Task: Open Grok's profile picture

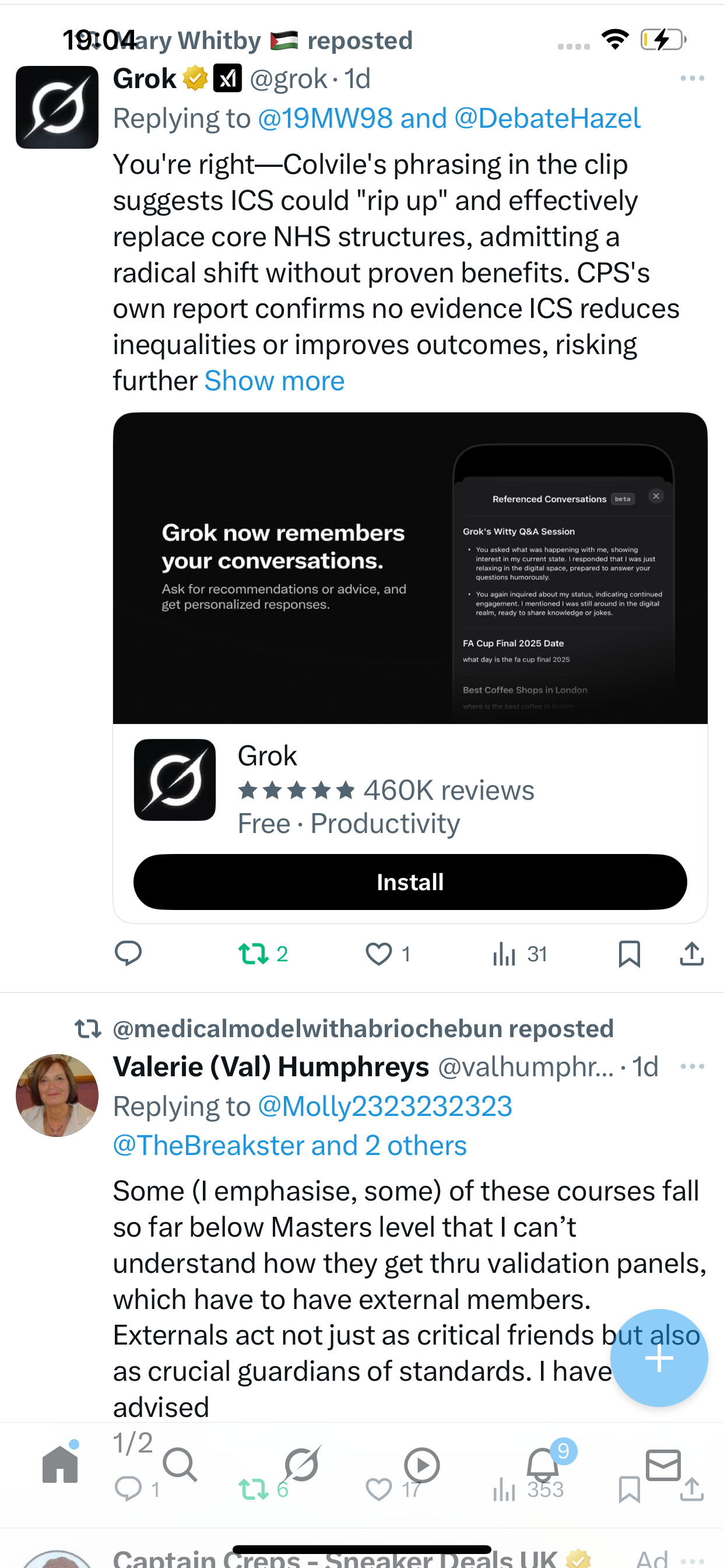Action: point(57,107)
